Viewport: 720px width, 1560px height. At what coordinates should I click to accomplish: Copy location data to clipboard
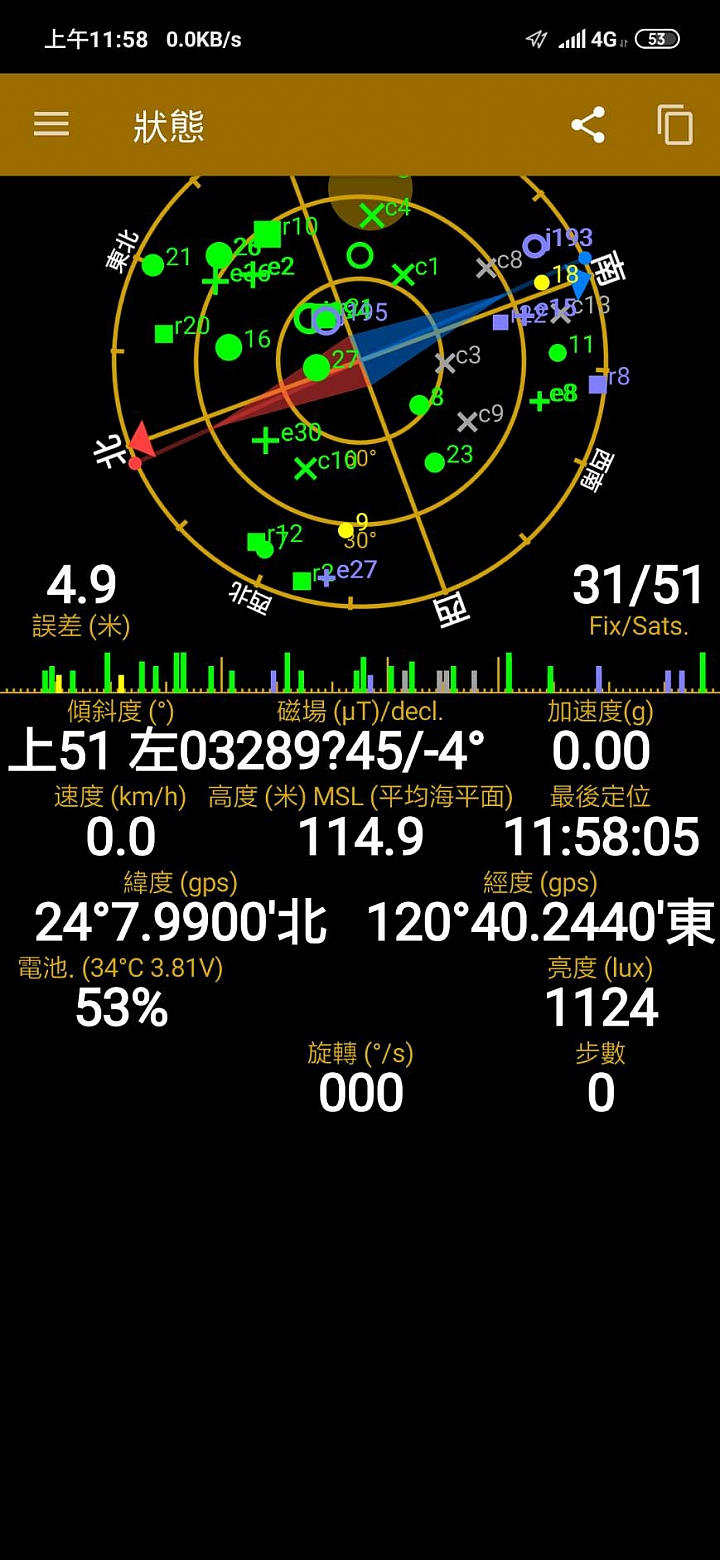click(675, 125)
